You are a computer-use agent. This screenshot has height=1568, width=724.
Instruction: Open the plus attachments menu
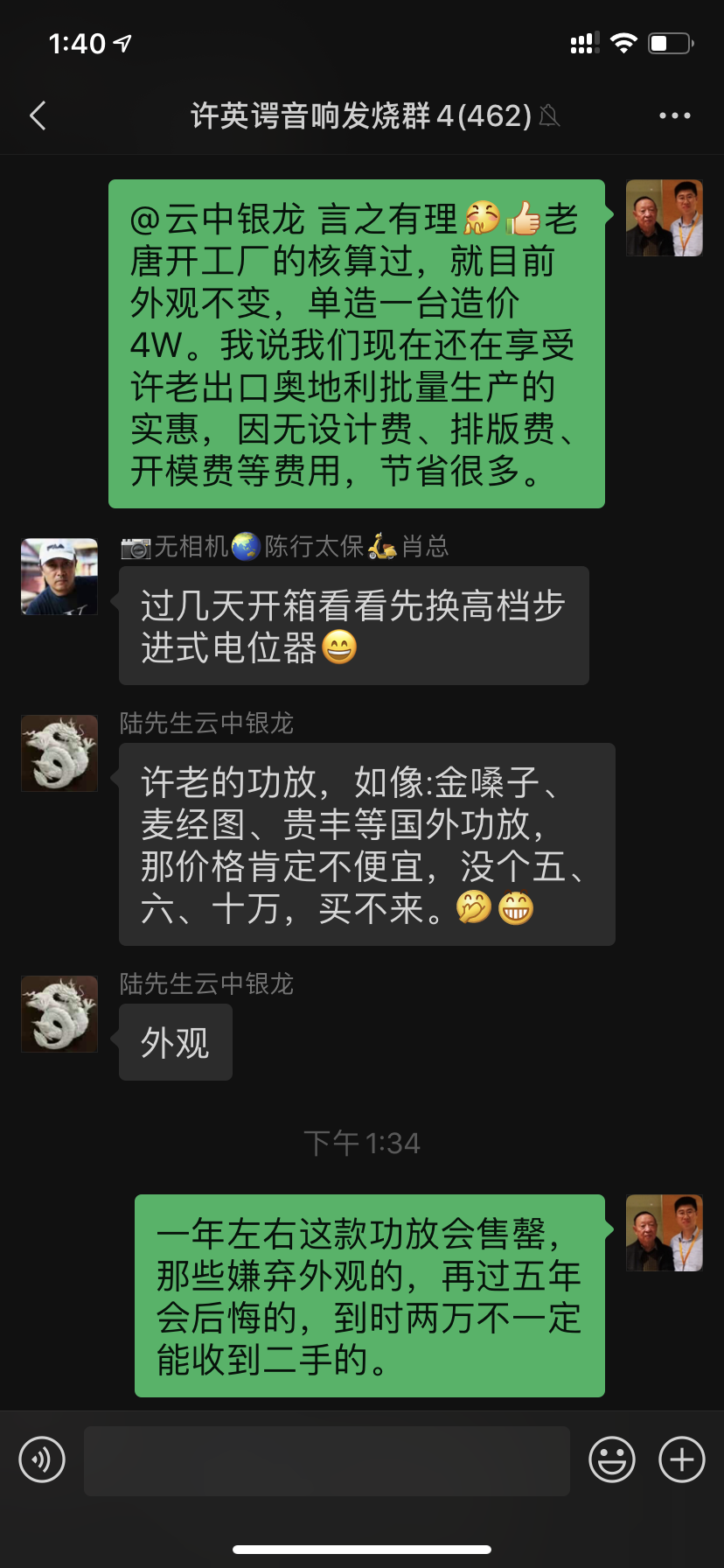point(682,1459)
